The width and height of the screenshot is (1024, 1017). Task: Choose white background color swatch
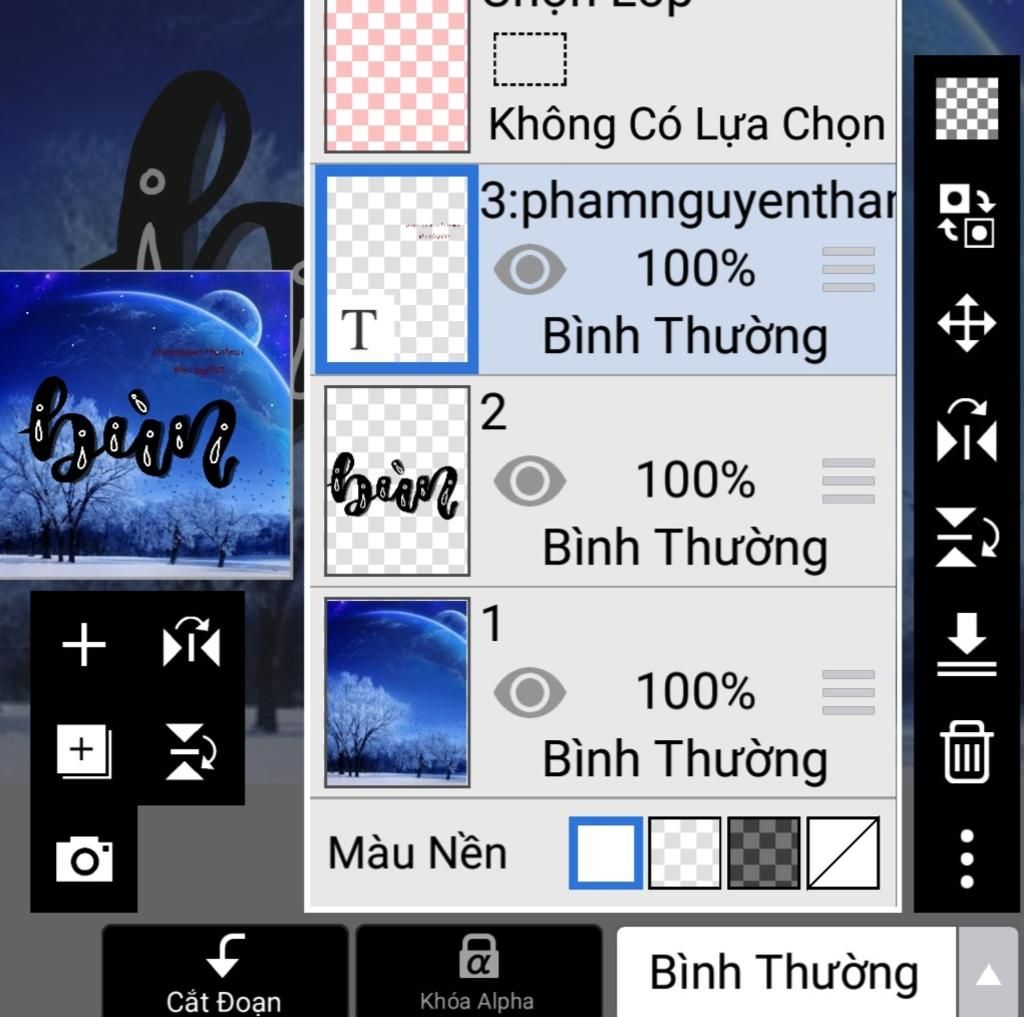pos(606,853)
